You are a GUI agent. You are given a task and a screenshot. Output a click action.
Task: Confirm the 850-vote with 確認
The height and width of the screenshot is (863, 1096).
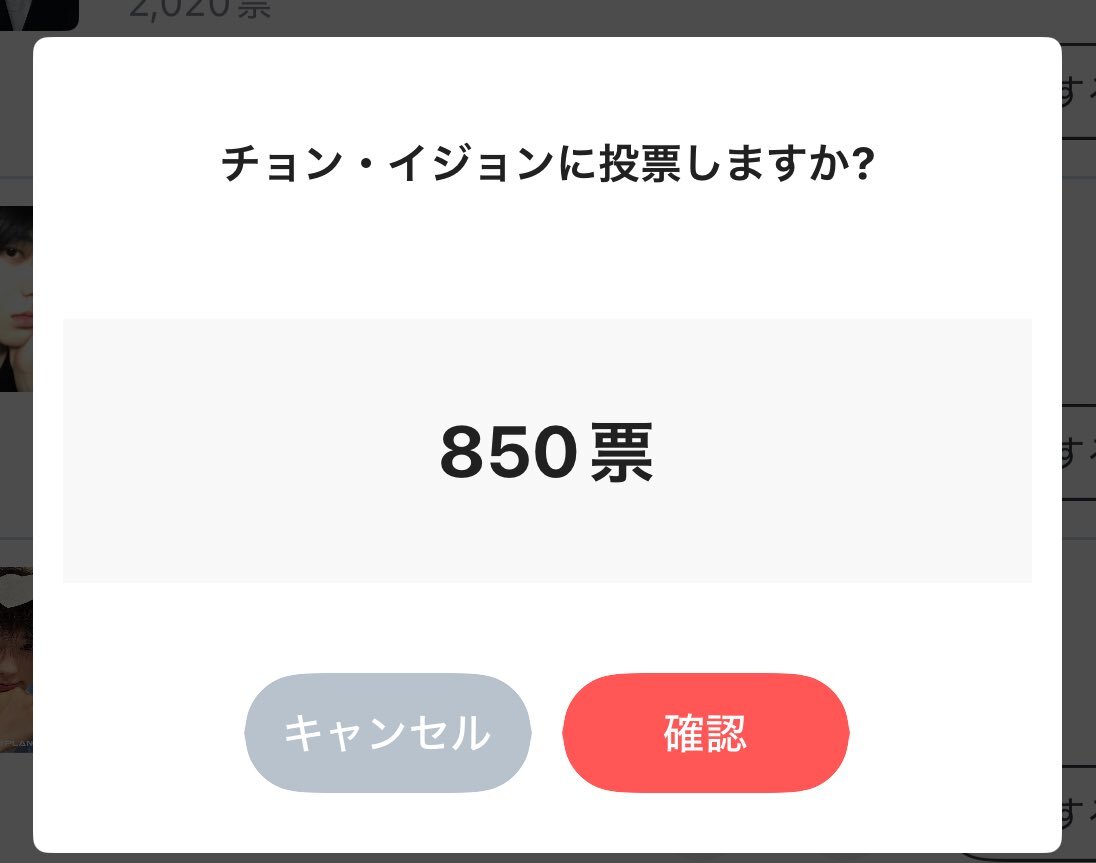[x=705, y=733]
